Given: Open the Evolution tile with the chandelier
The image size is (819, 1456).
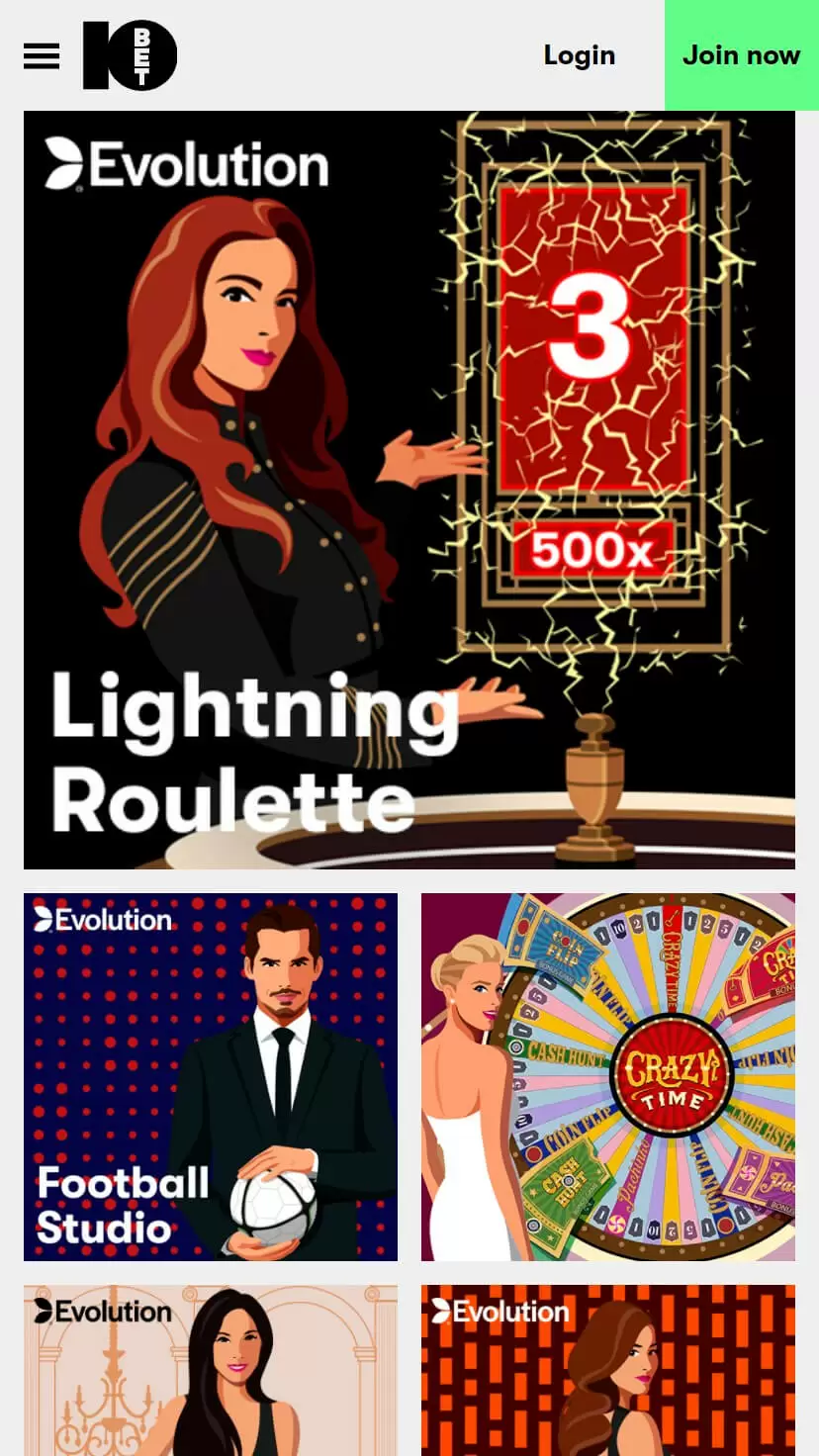Looking at the screenshot, I should point(211,1370).
